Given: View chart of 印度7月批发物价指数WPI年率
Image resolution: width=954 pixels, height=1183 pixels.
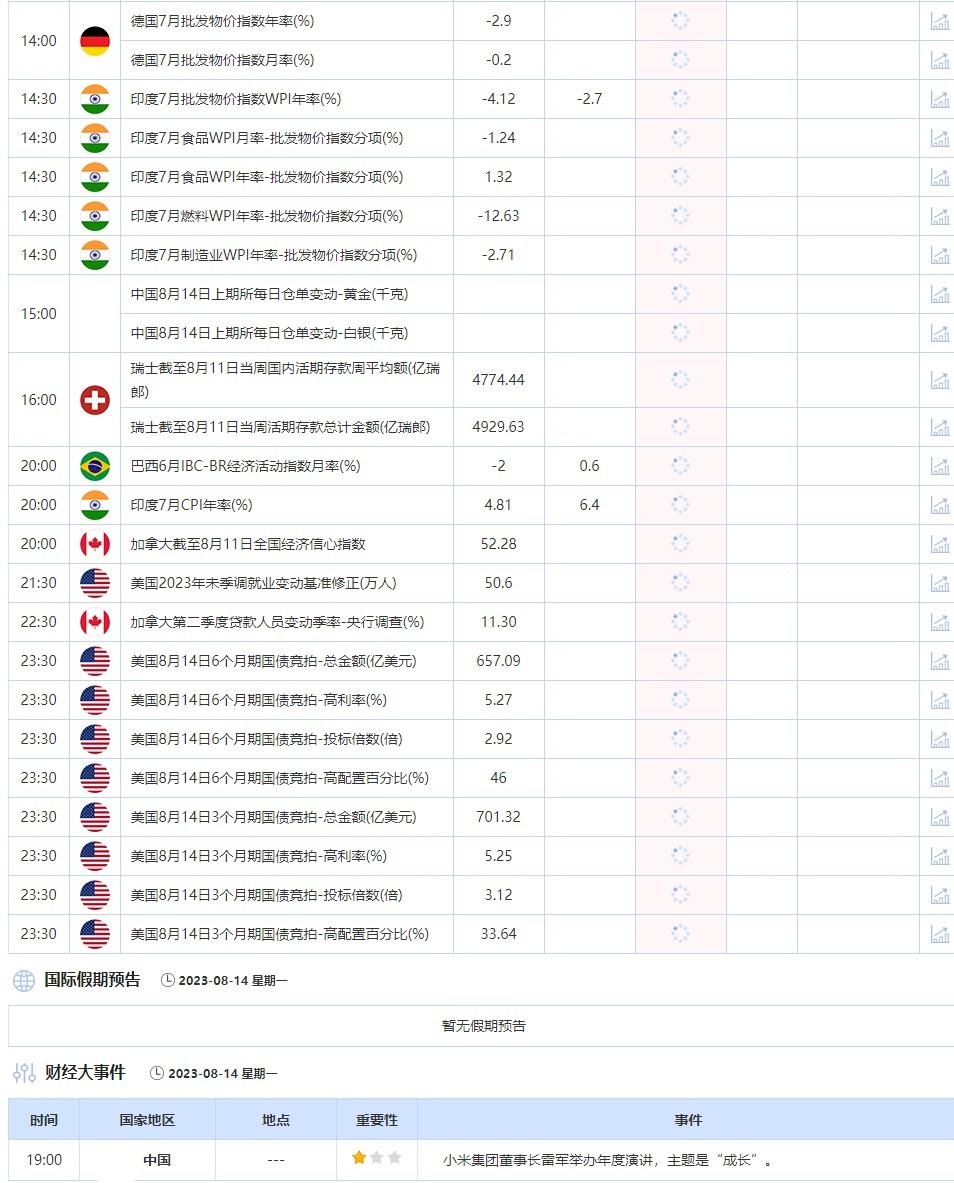Looking at the screenshot, I should coord(939,99).
